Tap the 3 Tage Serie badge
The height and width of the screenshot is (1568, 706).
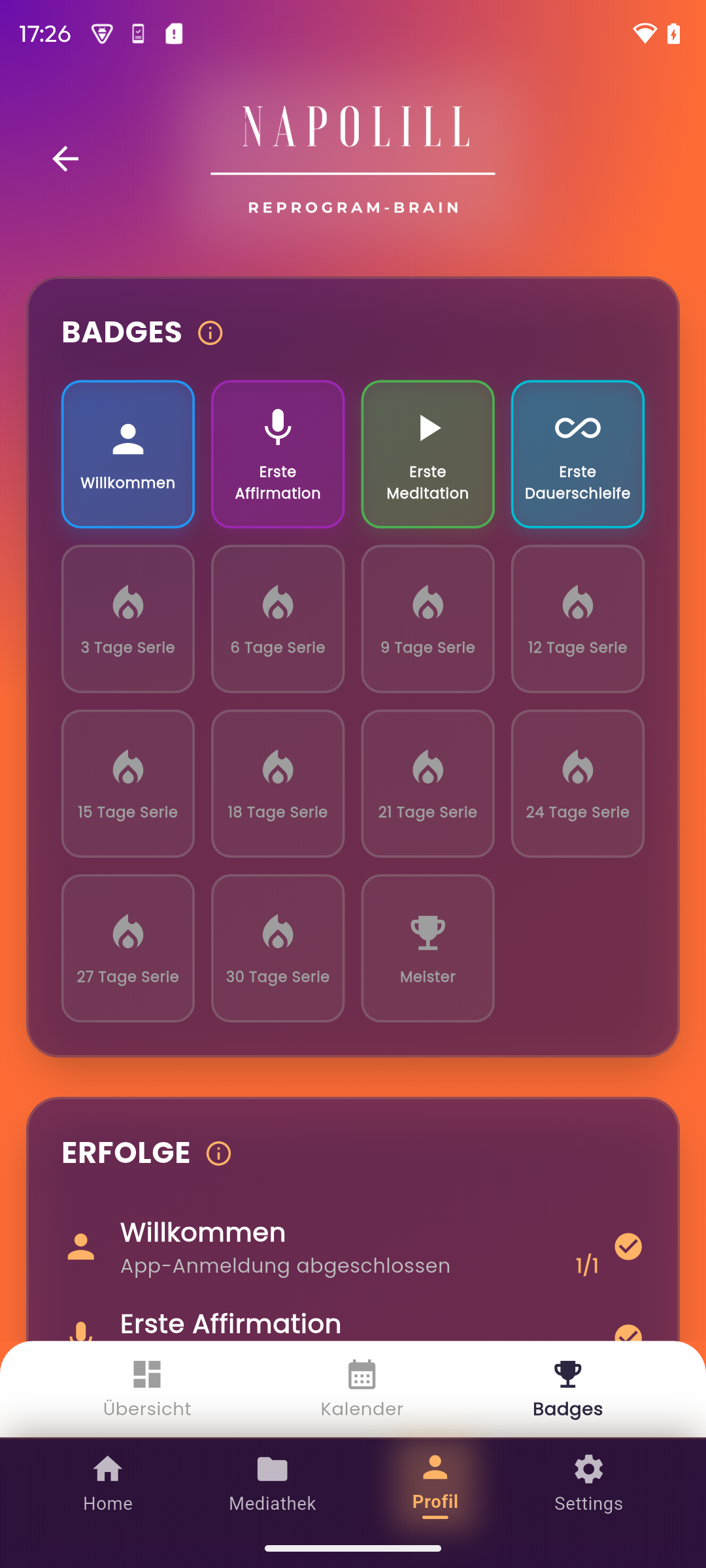click(128, 619)
